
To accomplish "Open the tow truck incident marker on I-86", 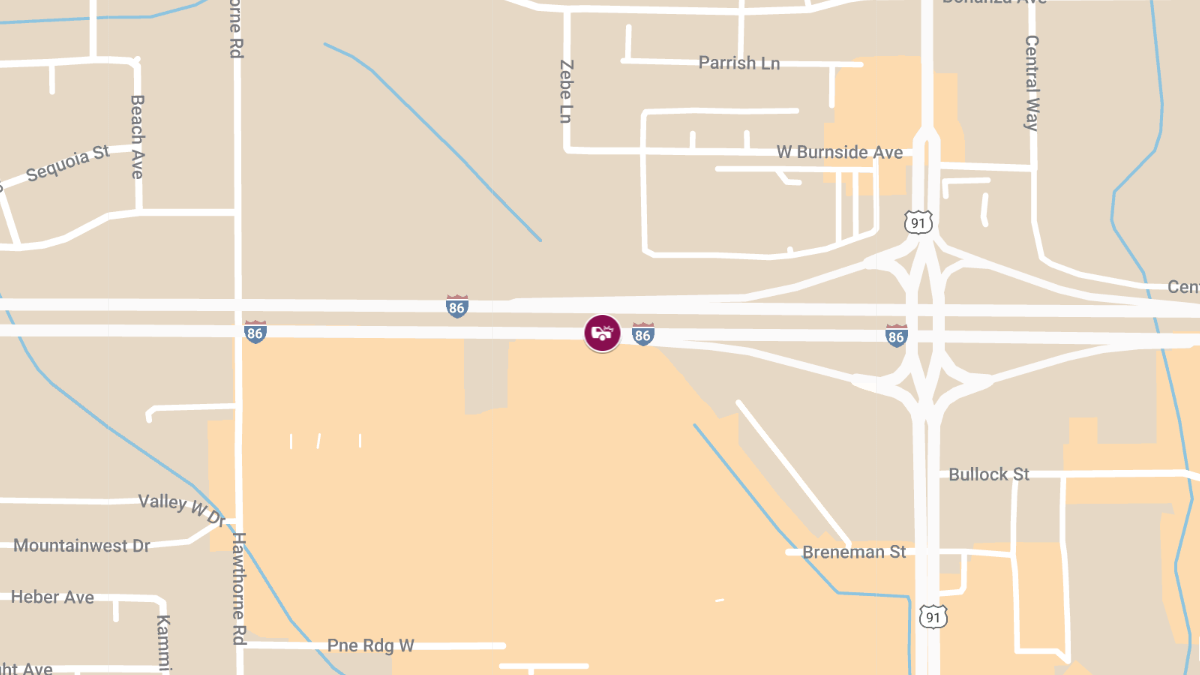I will [602, 333].
